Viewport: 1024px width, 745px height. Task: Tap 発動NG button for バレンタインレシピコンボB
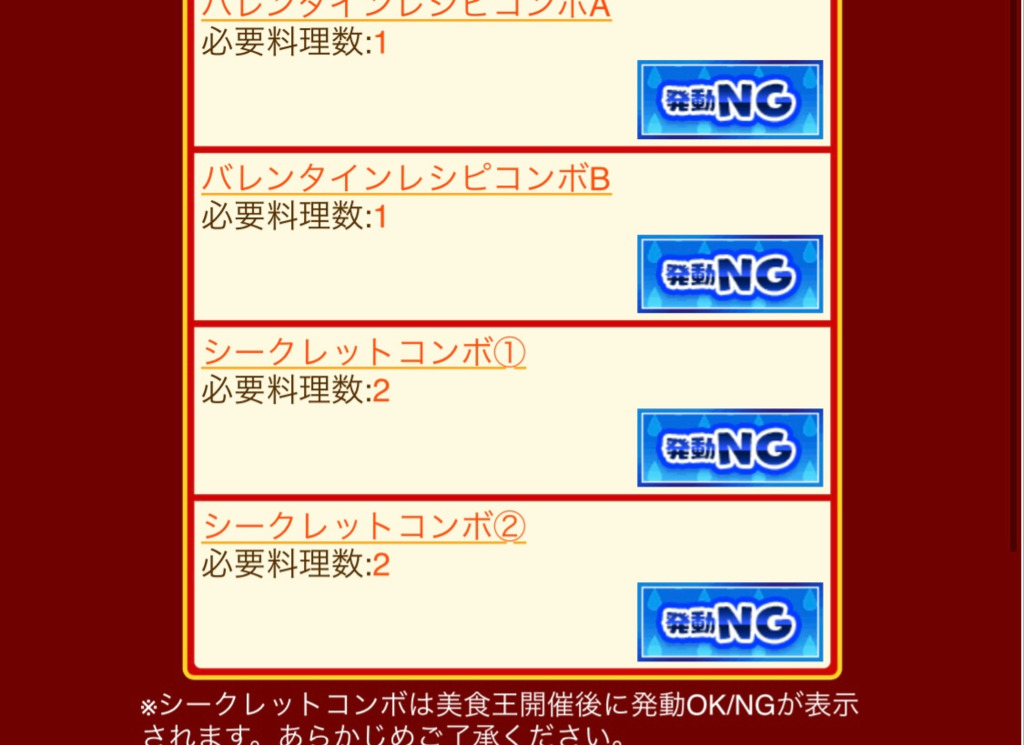pyautogui.click(x=730, y=274)
